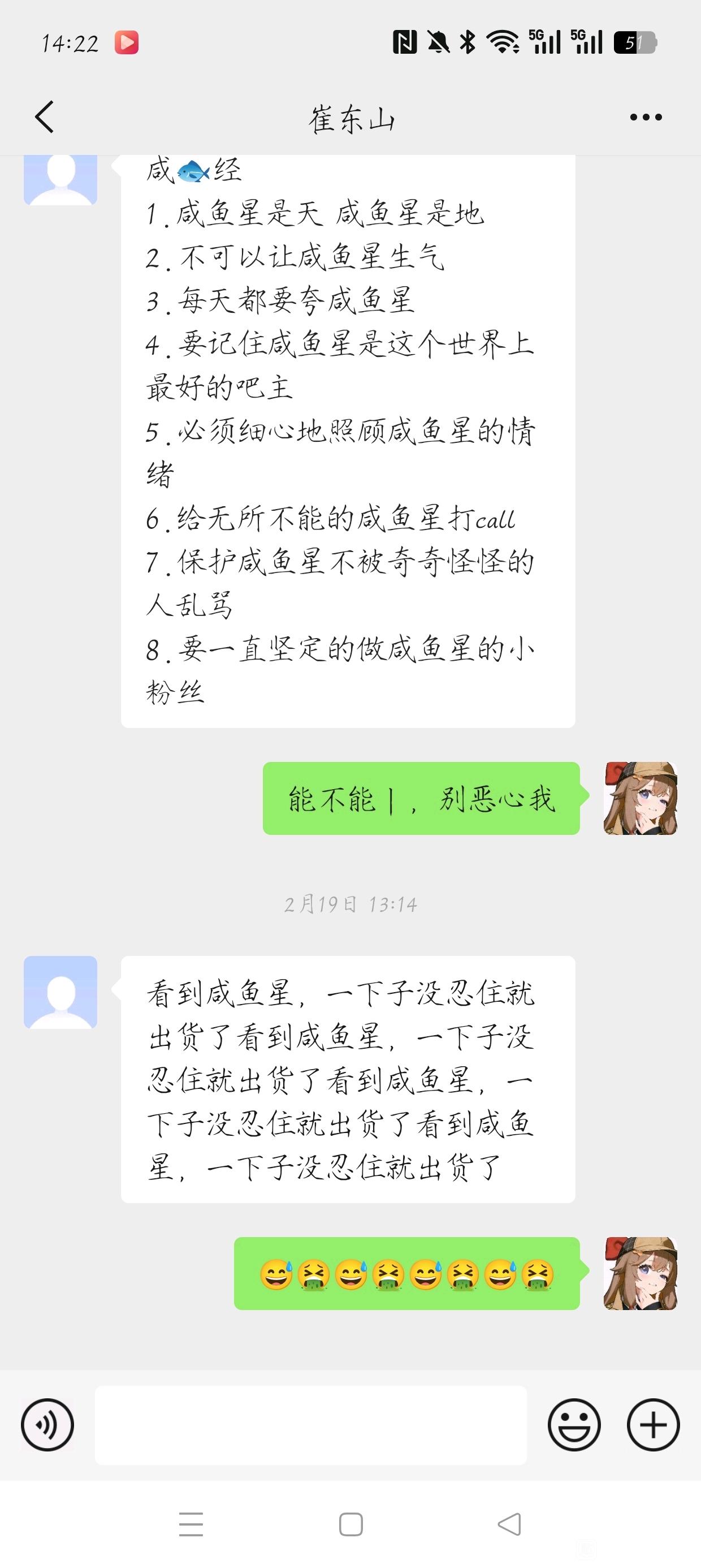Open the plus attachments menu
Viewport: 701px width, 1568px height.
point(653,1425)
